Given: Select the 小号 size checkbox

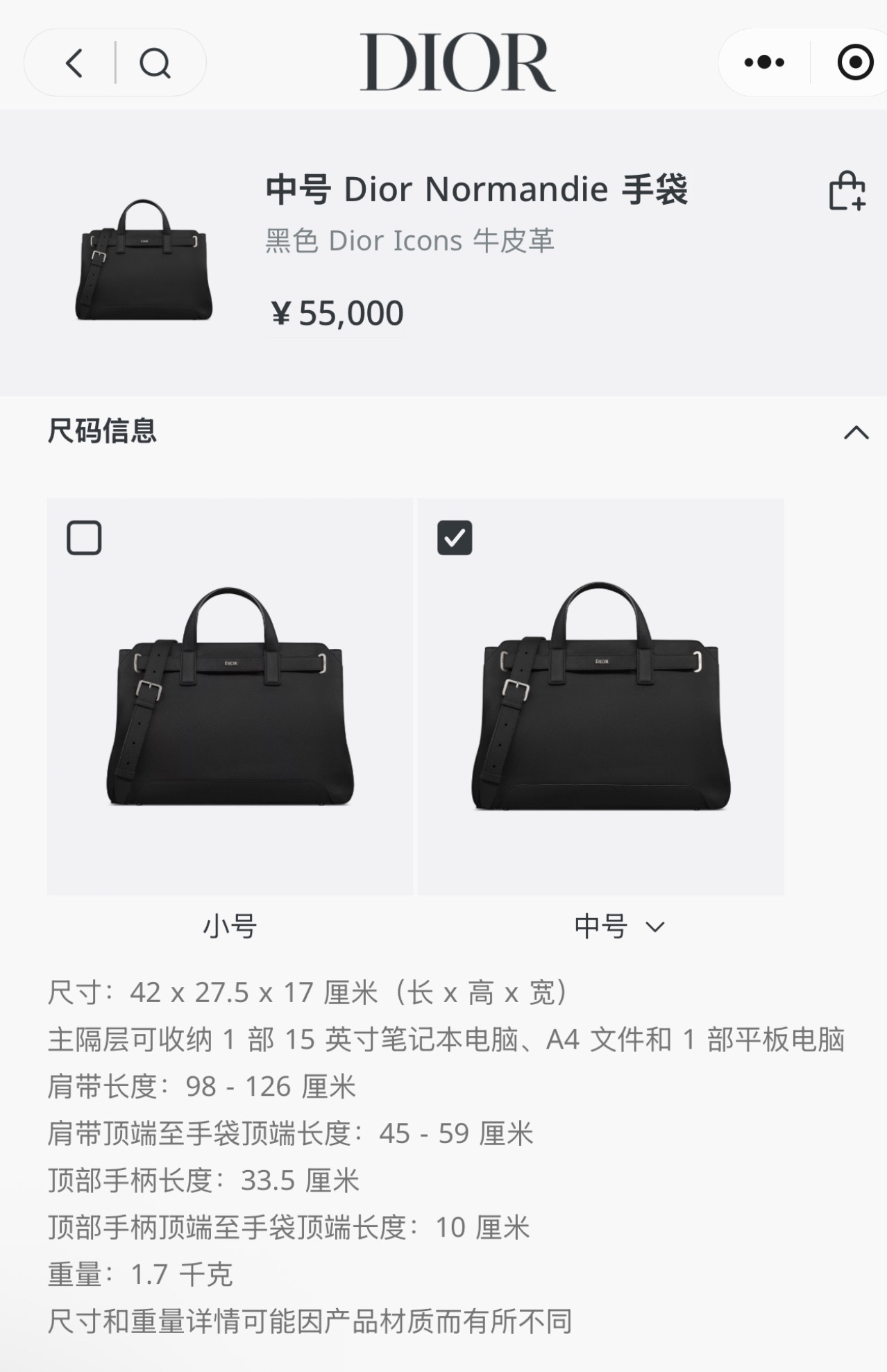Looking at the screenshot, I should click(84, 538).
